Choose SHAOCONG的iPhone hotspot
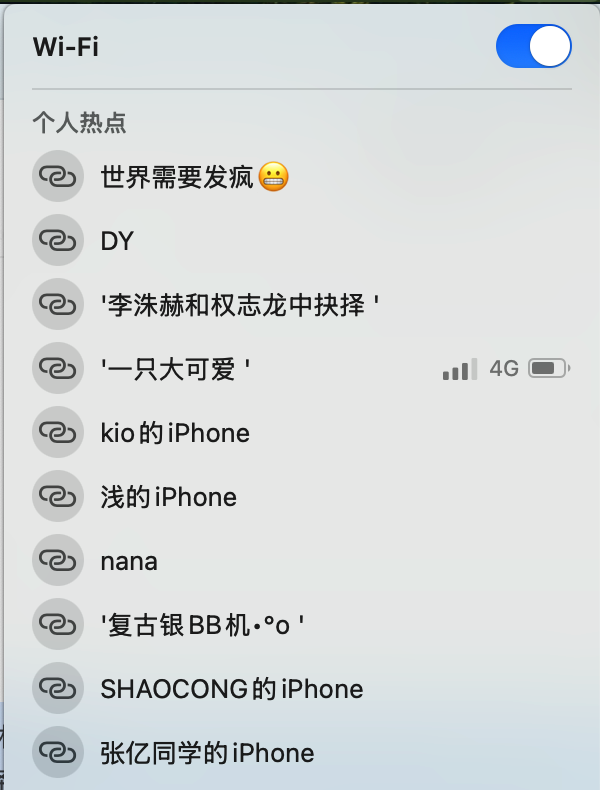The height and width of the screenshot is (790, 600). (302, 688)
